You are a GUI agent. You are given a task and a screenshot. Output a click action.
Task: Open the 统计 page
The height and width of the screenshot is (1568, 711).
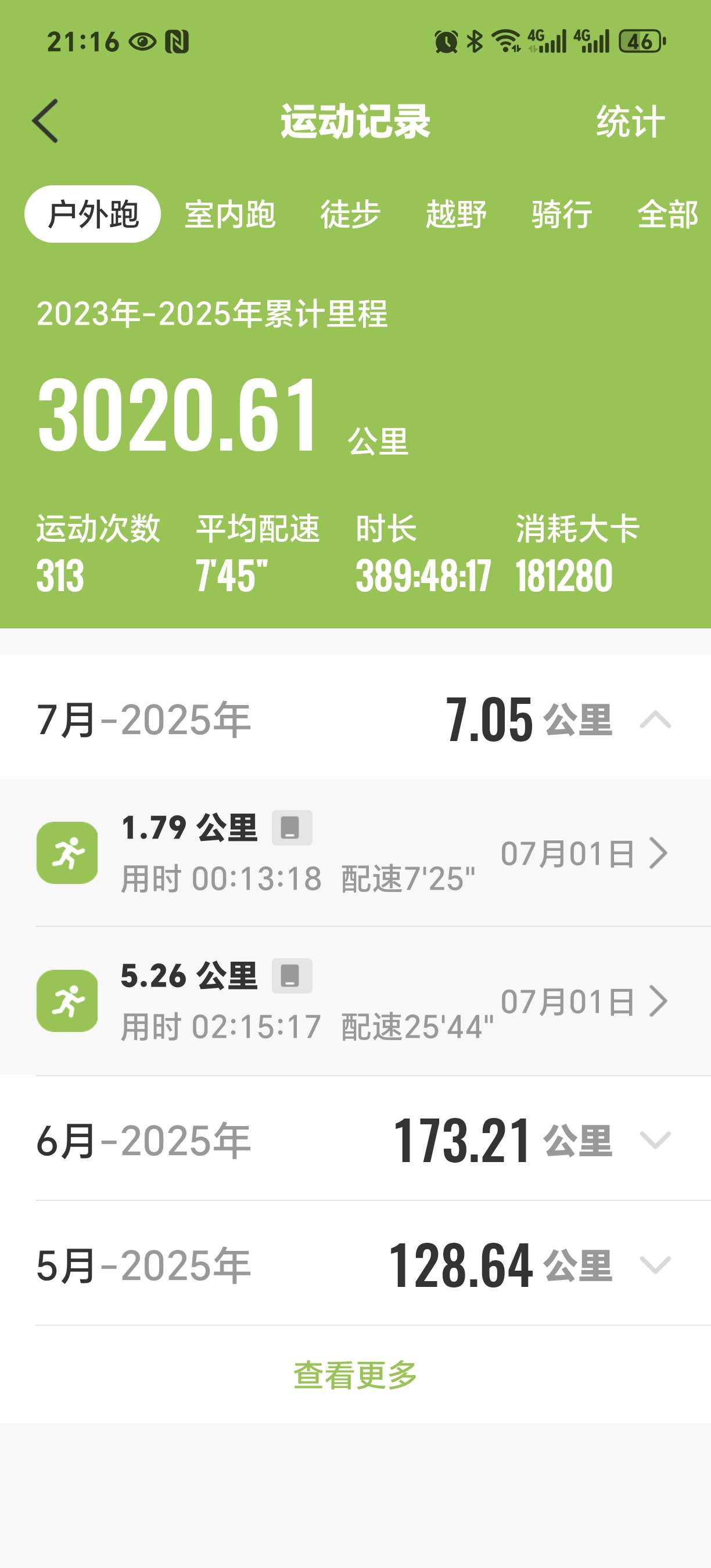pos(630,123)
